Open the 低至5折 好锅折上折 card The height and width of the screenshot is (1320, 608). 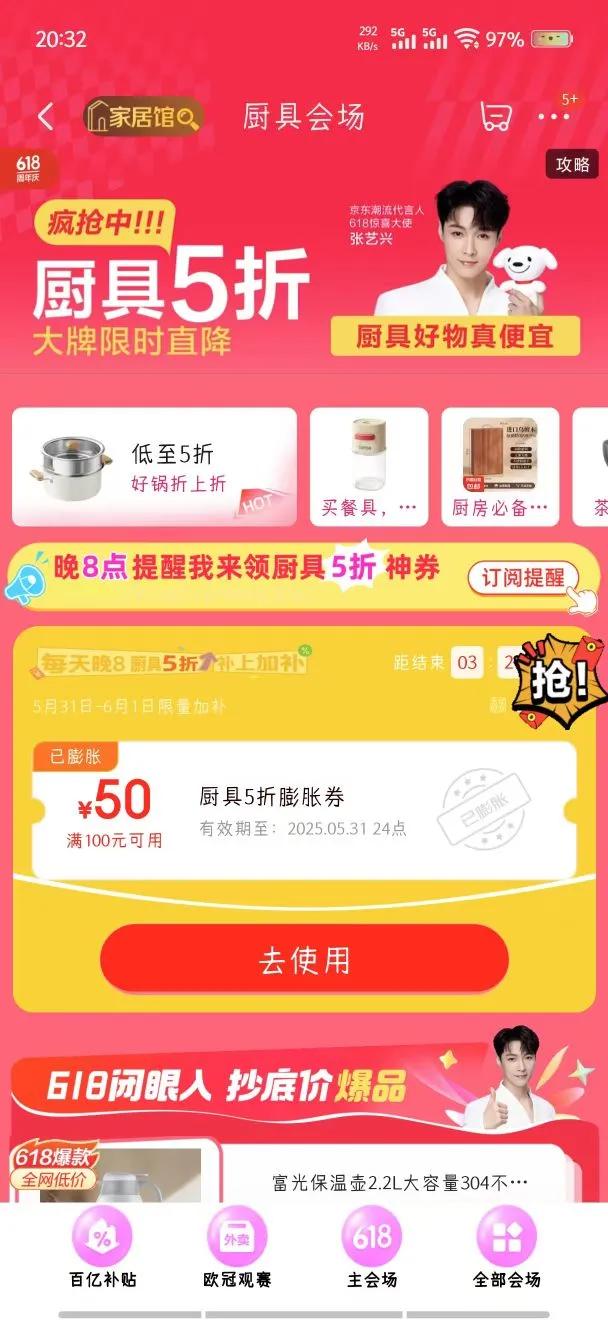[x=154, y=467]
